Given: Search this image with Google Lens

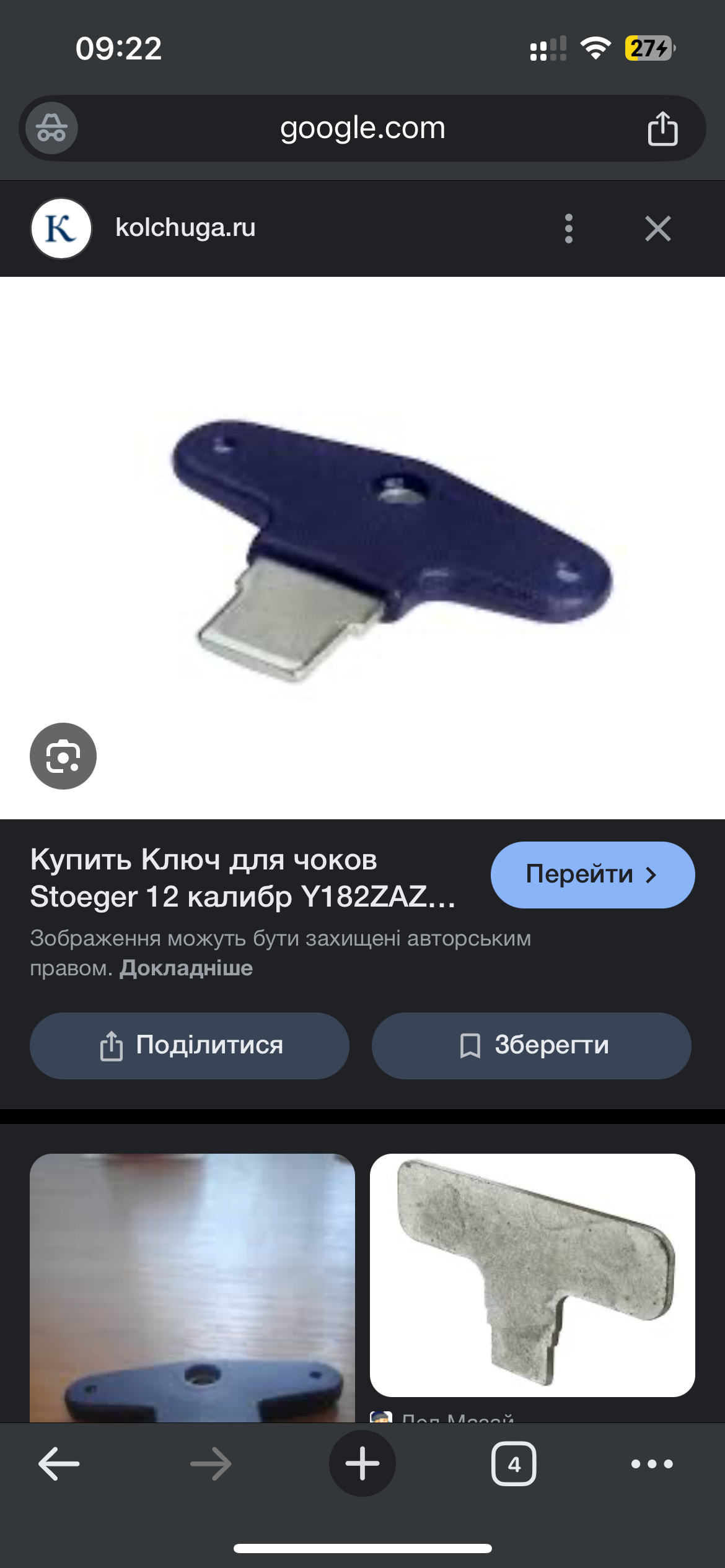Looking at the screenshot, I should (x=63, y=756).
